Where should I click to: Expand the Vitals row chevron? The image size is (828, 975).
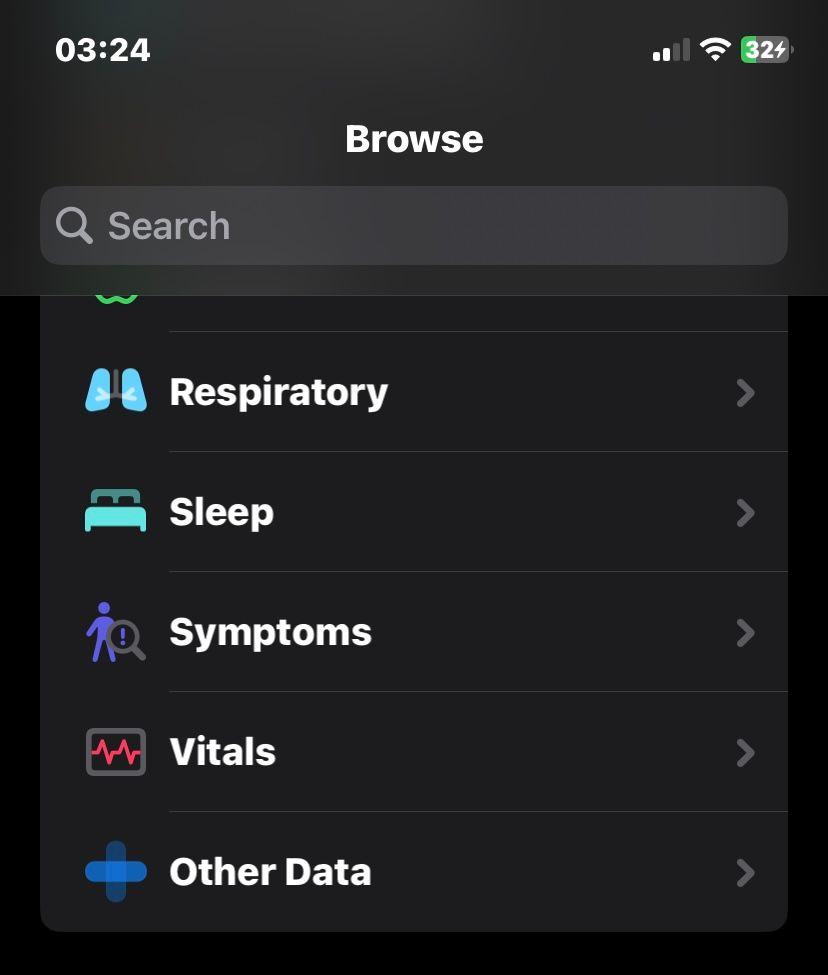pos(746,752)
